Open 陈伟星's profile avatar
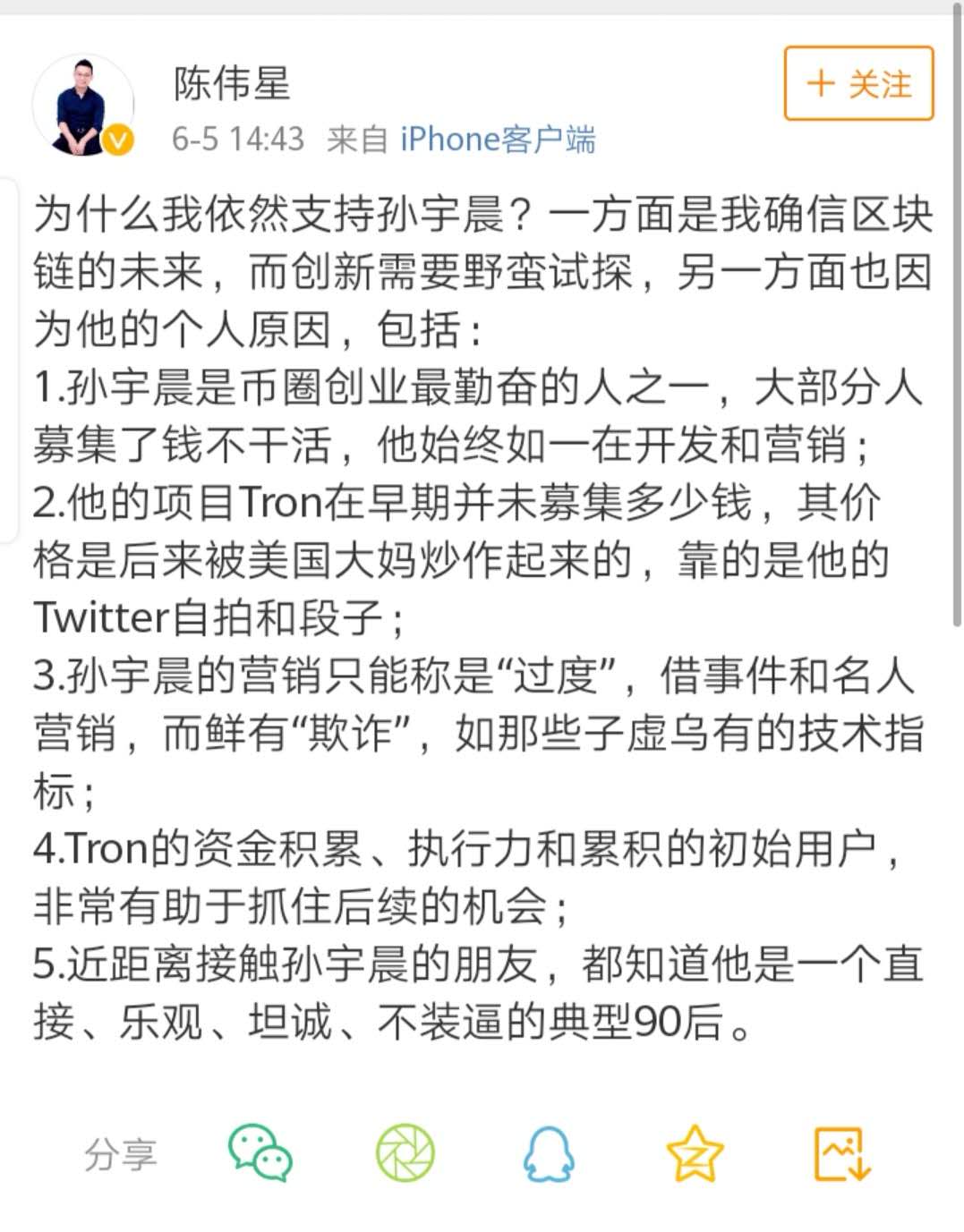964x1232 pixels. pos(82,106)
